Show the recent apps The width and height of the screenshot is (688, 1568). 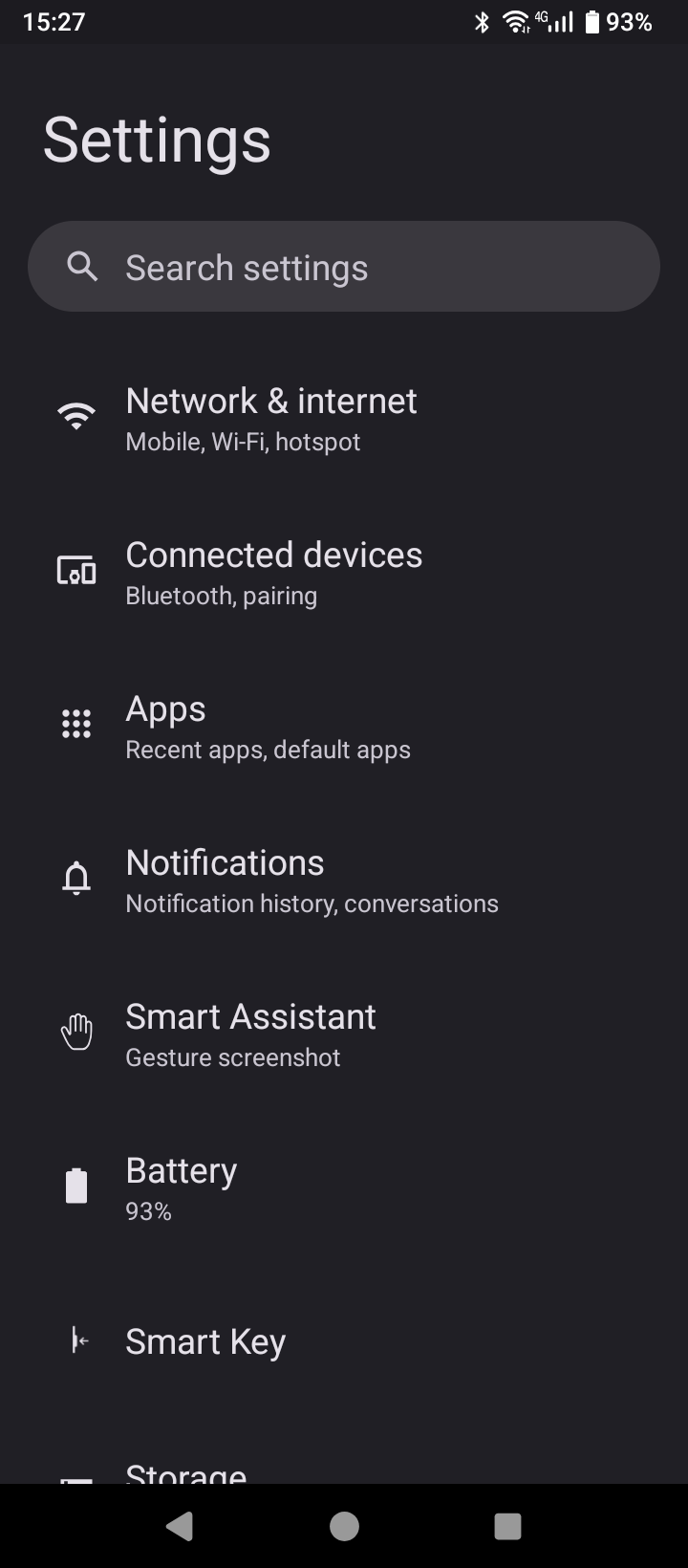tap(507, 1526)
